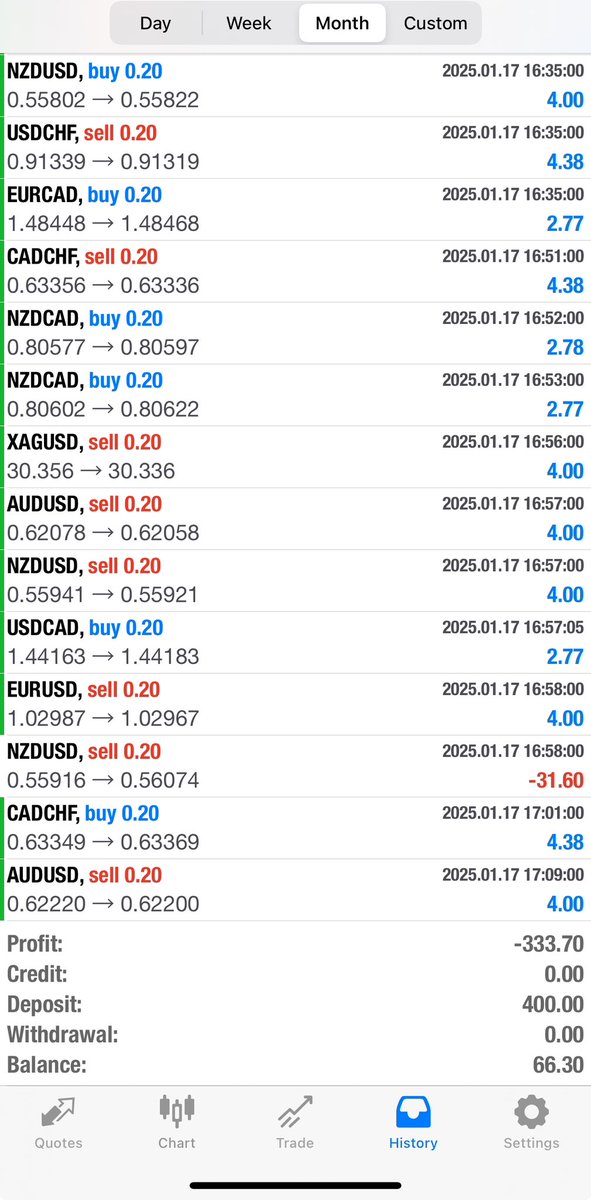The image size is (591, 1200).
Task: Open the losing NZDUSD trade showing -31.60
Action: [295, 767]
